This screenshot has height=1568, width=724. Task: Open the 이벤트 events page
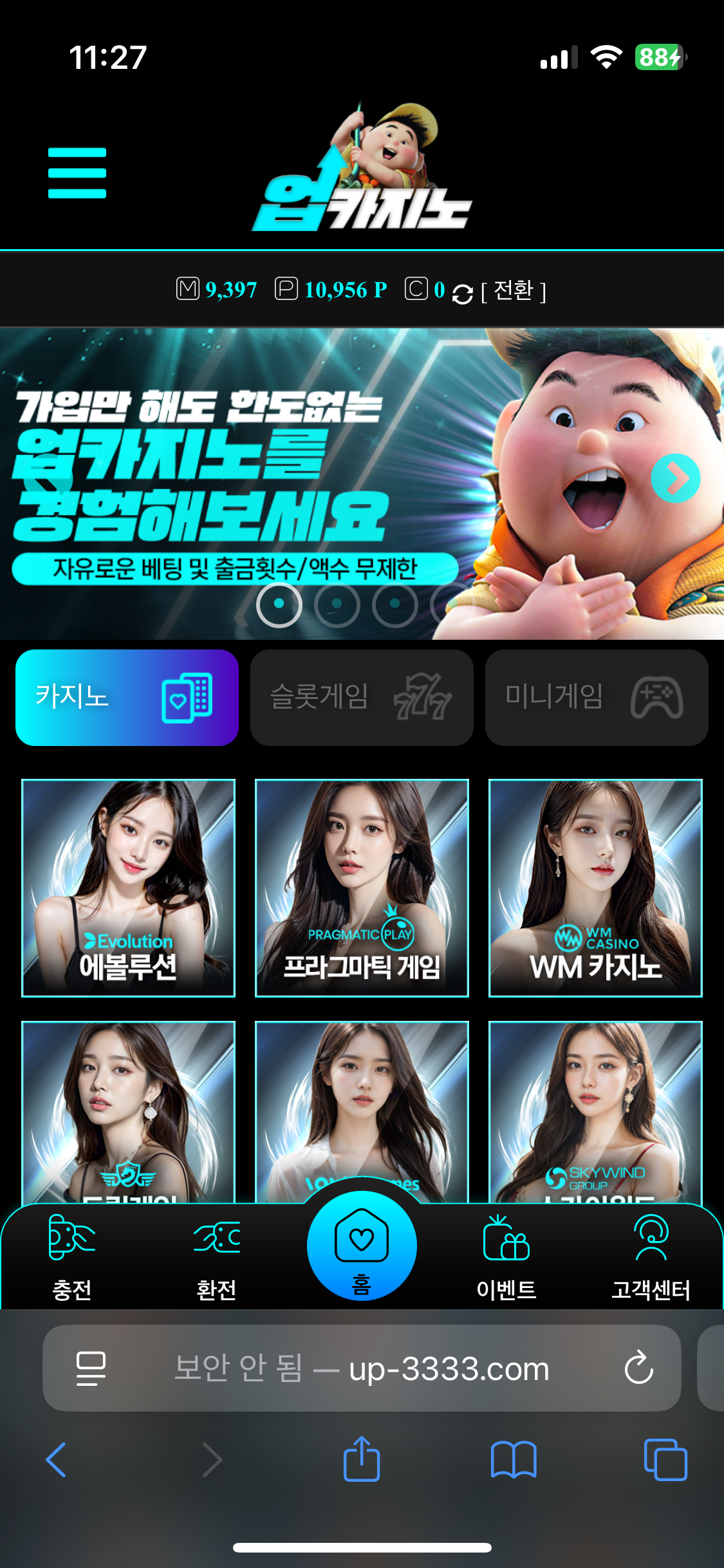[506, 1256]
